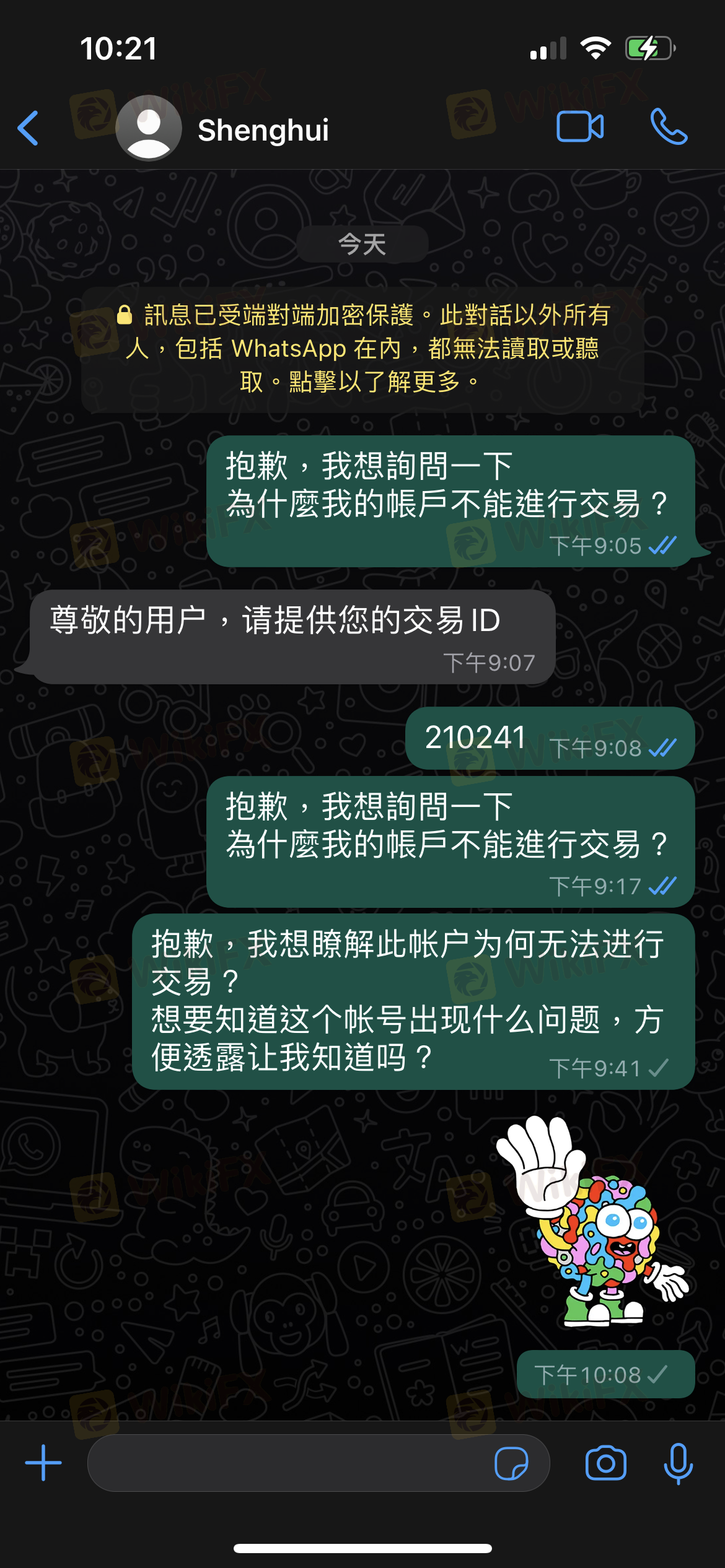Go back to the chat list
725x1568 pixels.
pyautogui.click(x=29, y=128)
